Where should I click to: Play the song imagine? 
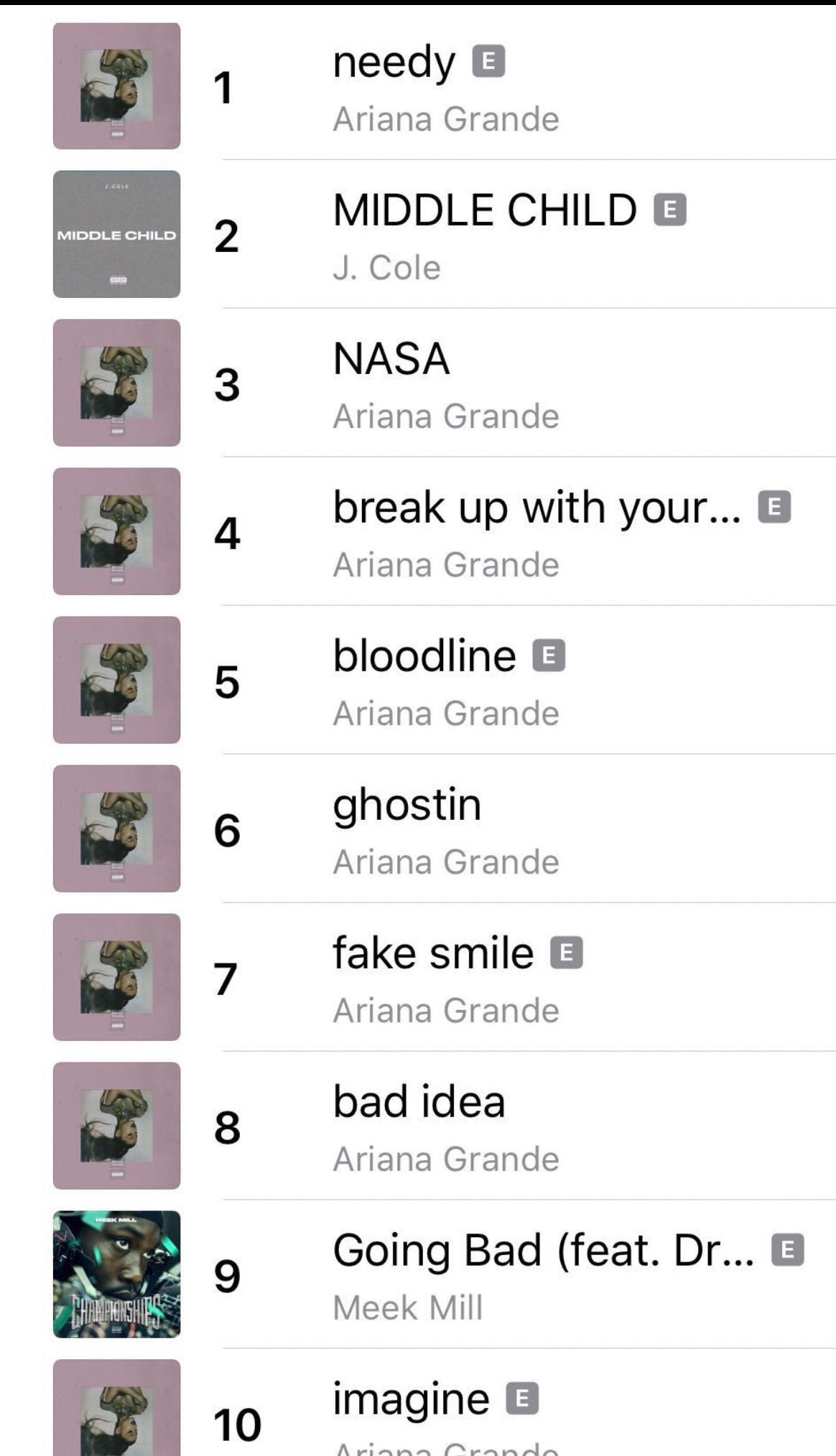[411, 1400]
